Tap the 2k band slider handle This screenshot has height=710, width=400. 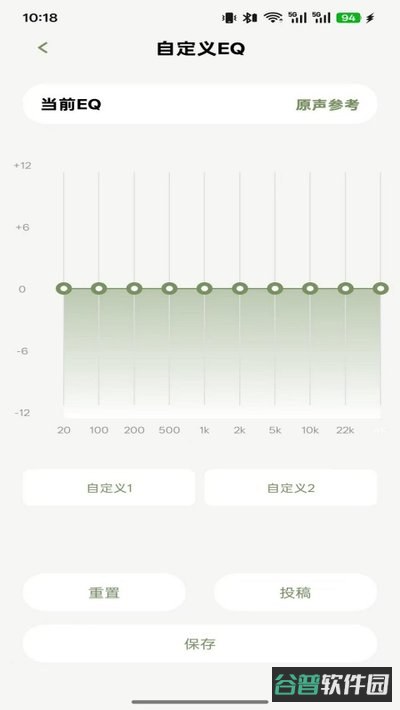240,288
